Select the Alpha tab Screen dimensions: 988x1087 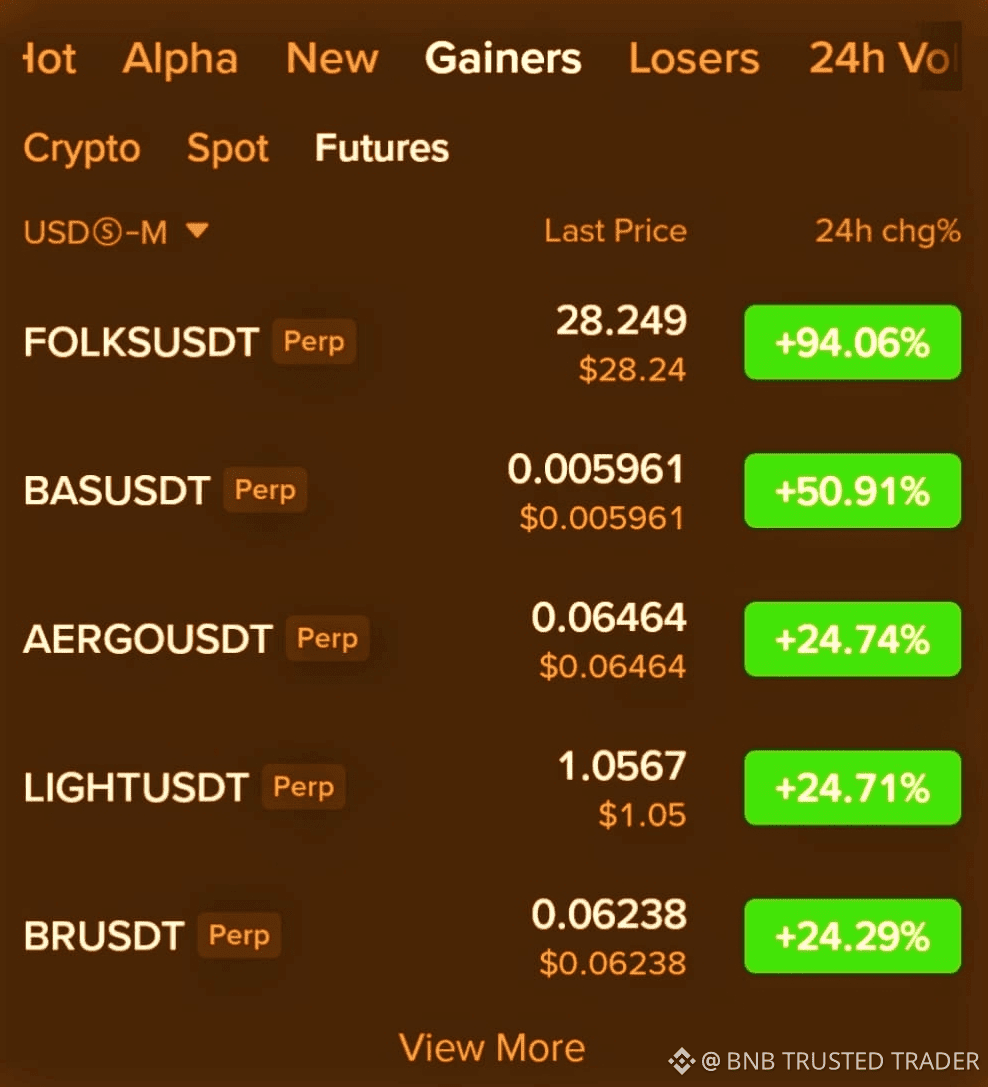tap(180, 58)
